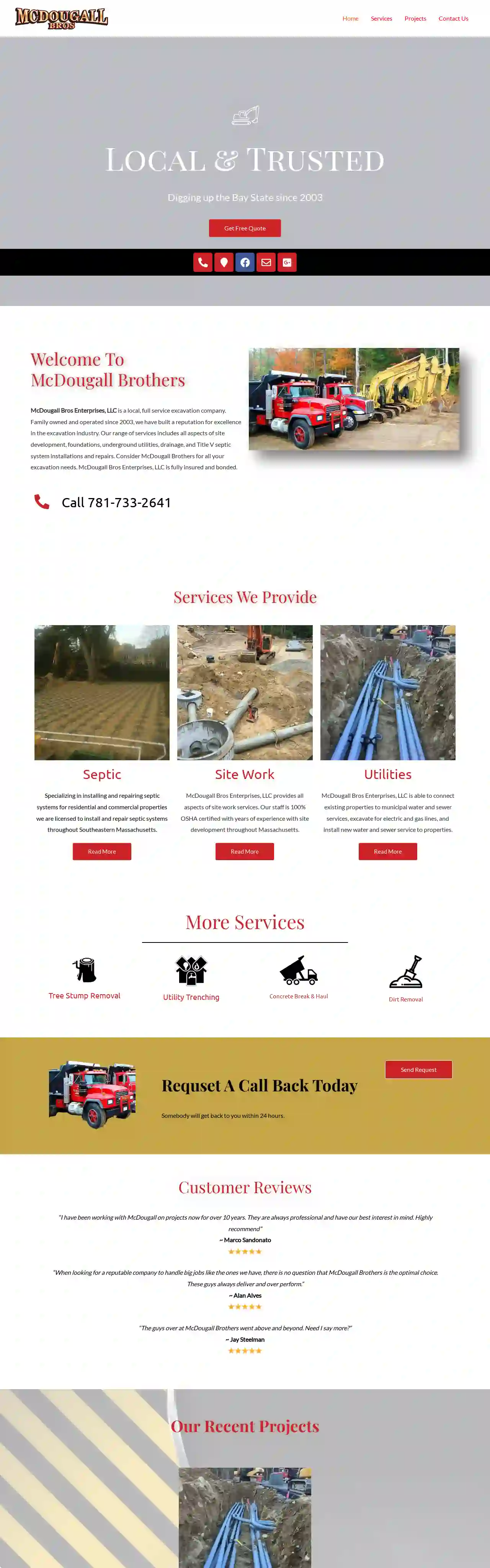490x1568 pixels.
Task: Read more about Septic service
Action: [x=102, y=851]
